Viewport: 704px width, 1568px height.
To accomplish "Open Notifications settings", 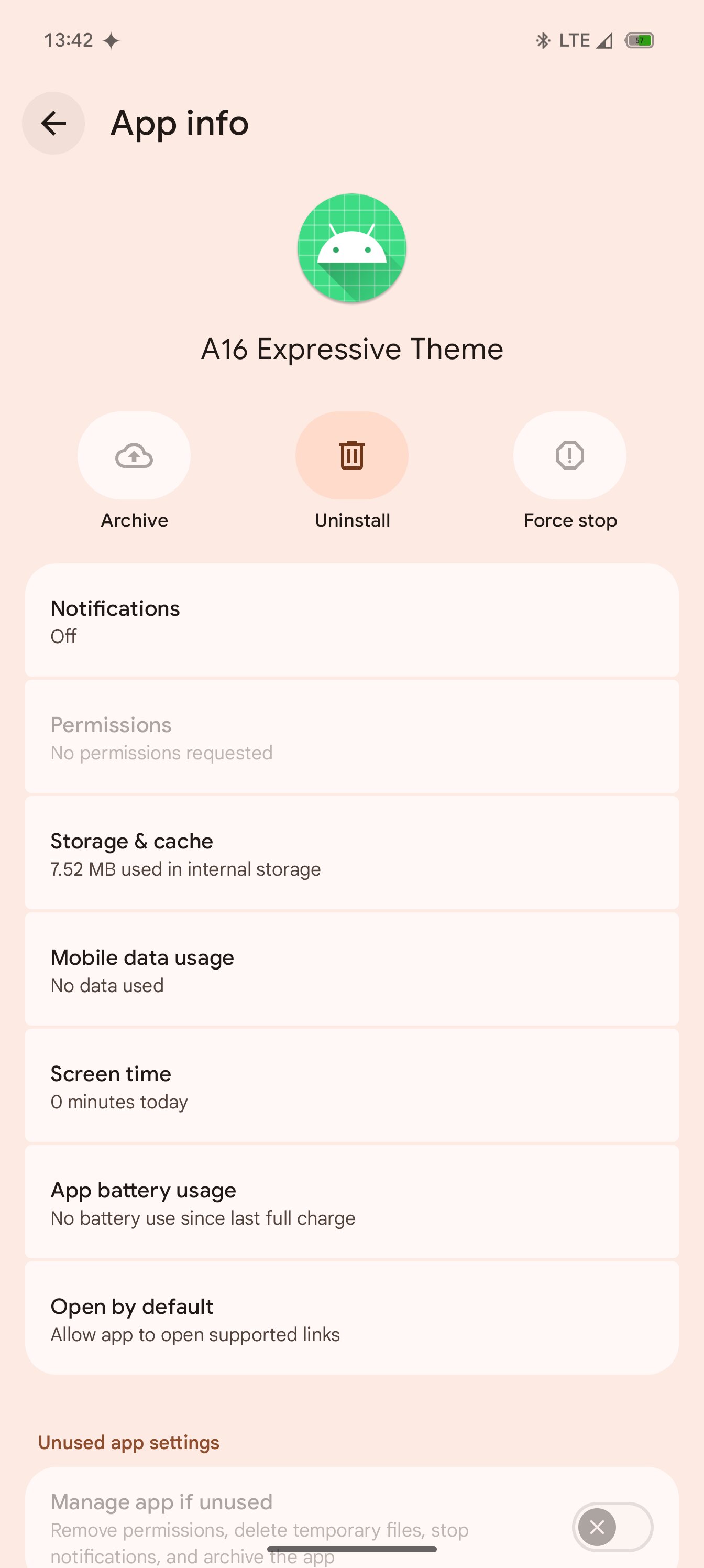I will click(x=351, y=620).
